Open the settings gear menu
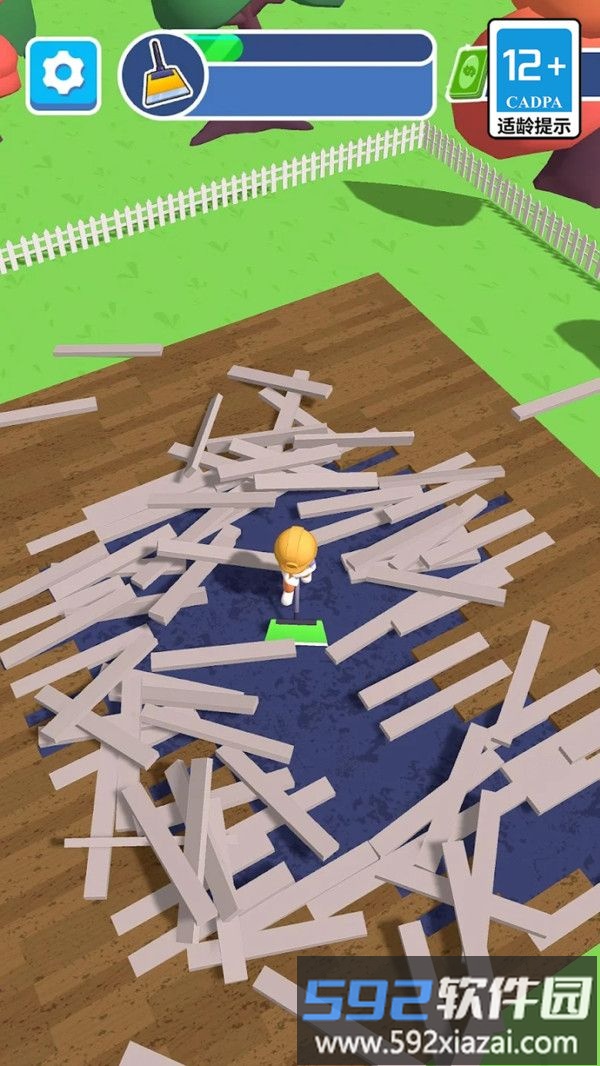This screenshot has width=600, height=1066. (x=64, y=75)
